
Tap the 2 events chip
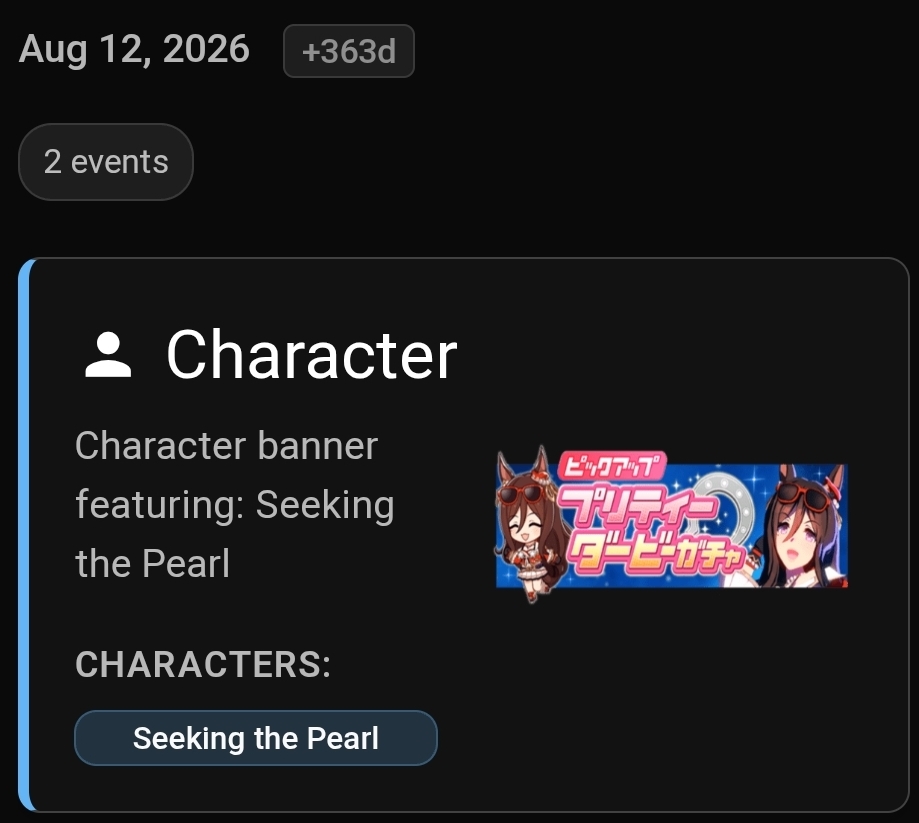[x=106, y=162]
